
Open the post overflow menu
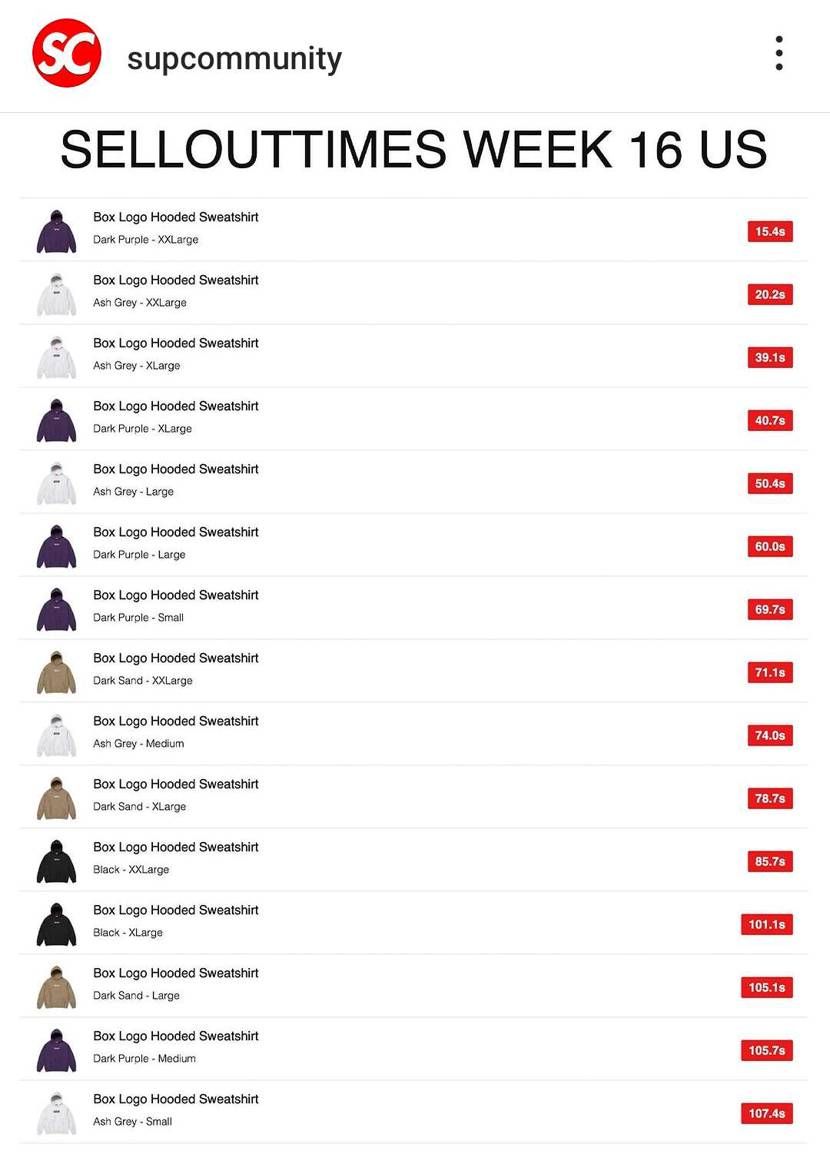(778, 53)
